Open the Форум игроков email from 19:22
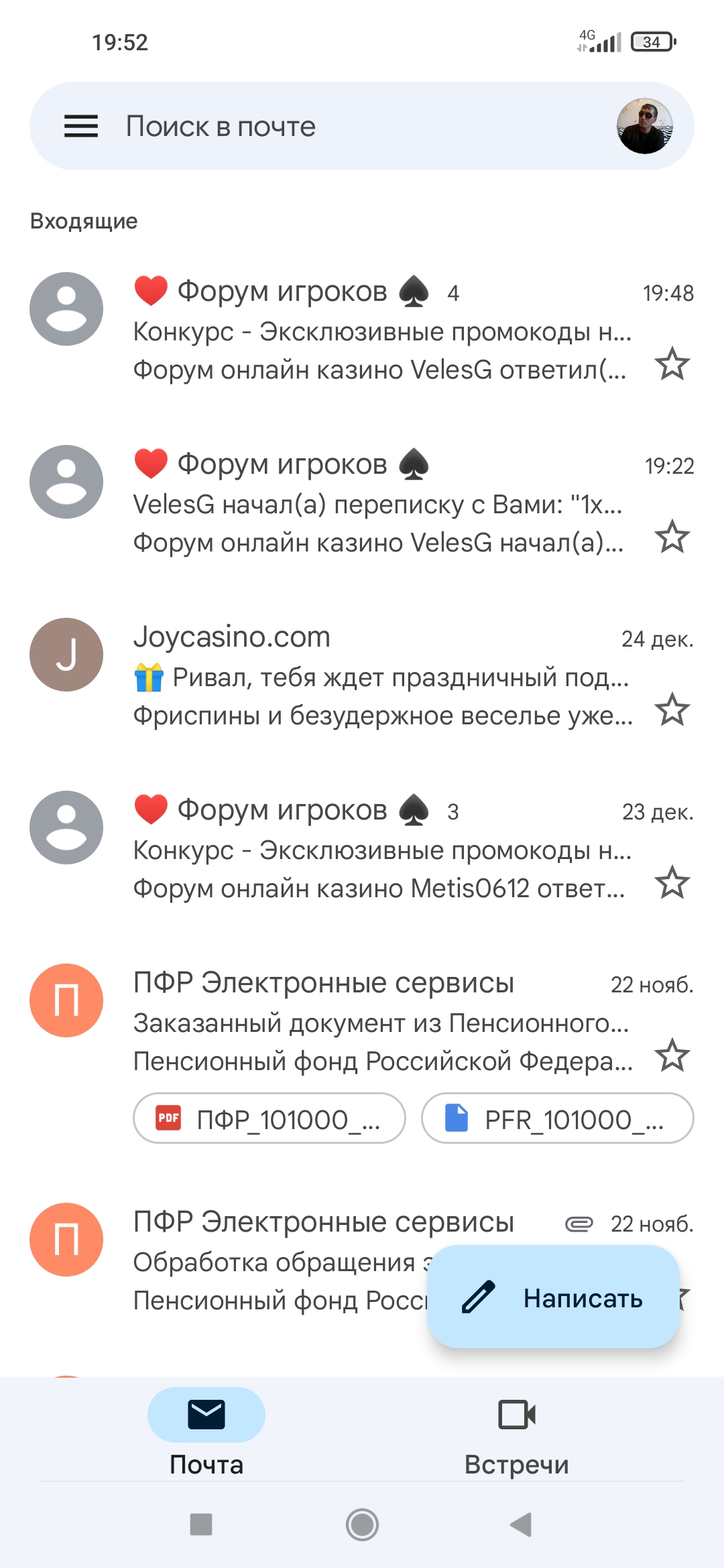This screenshot has width=724, height=1568. 382,504
